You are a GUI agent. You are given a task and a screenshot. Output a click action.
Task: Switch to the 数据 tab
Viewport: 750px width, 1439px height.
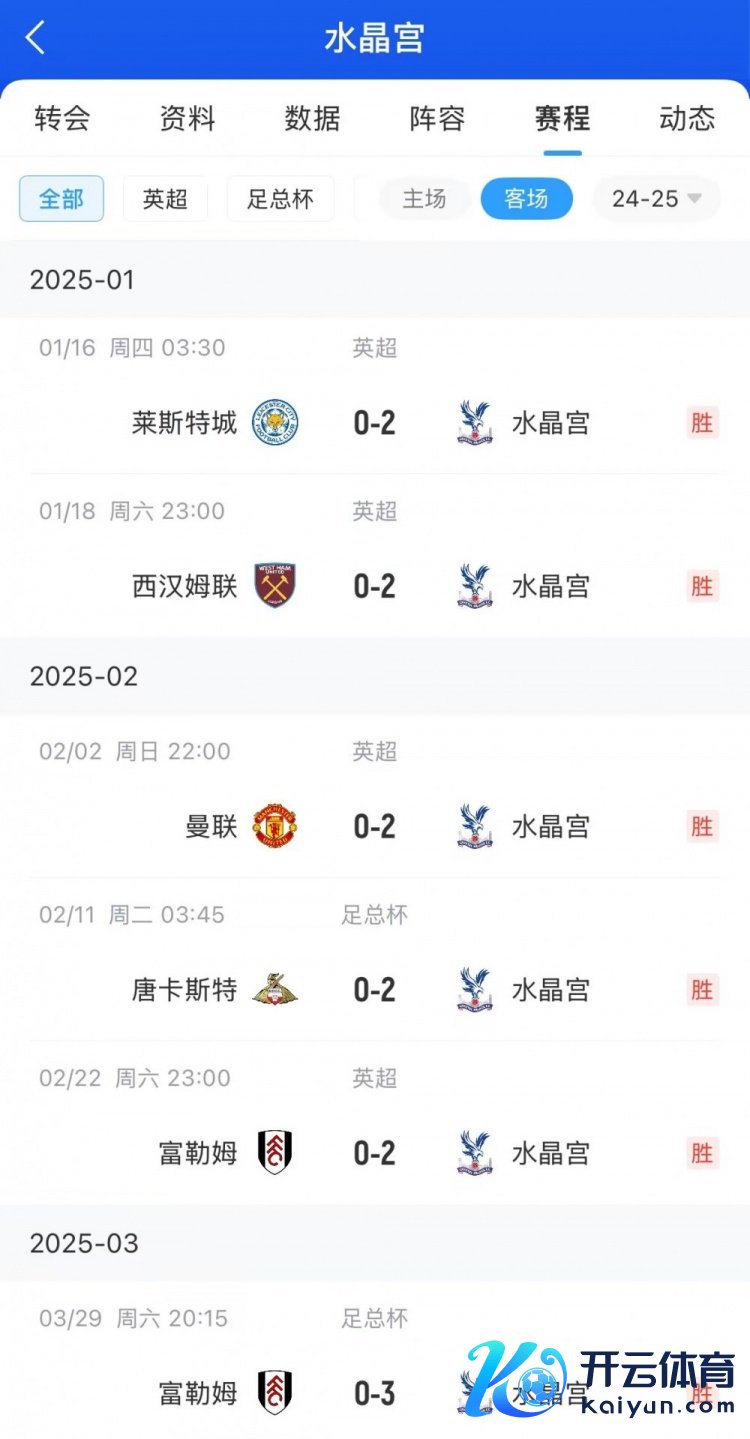click(x=312, y=118)
